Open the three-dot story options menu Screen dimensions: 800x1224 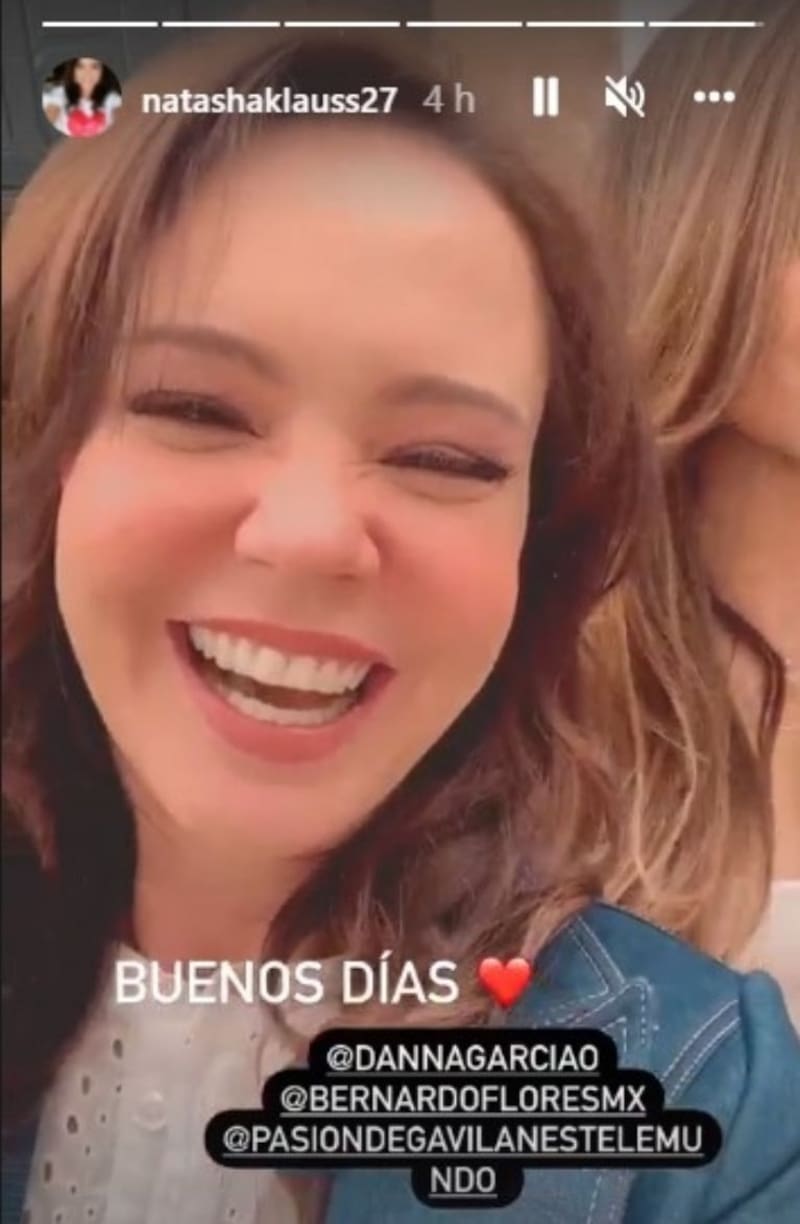pyautogui.click(x=714, y=98)
